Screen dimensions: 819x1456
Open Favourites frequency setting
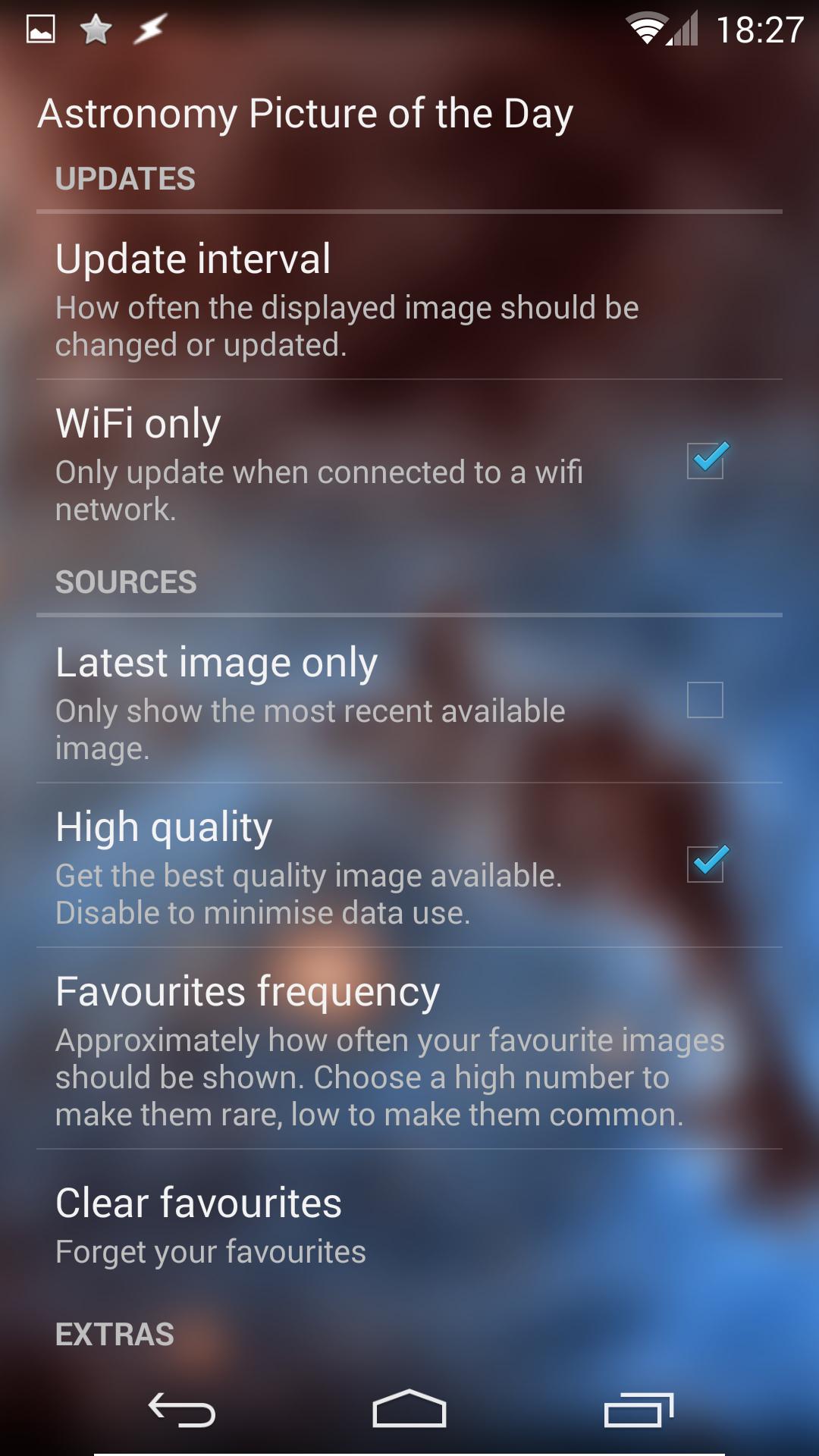409,1050
